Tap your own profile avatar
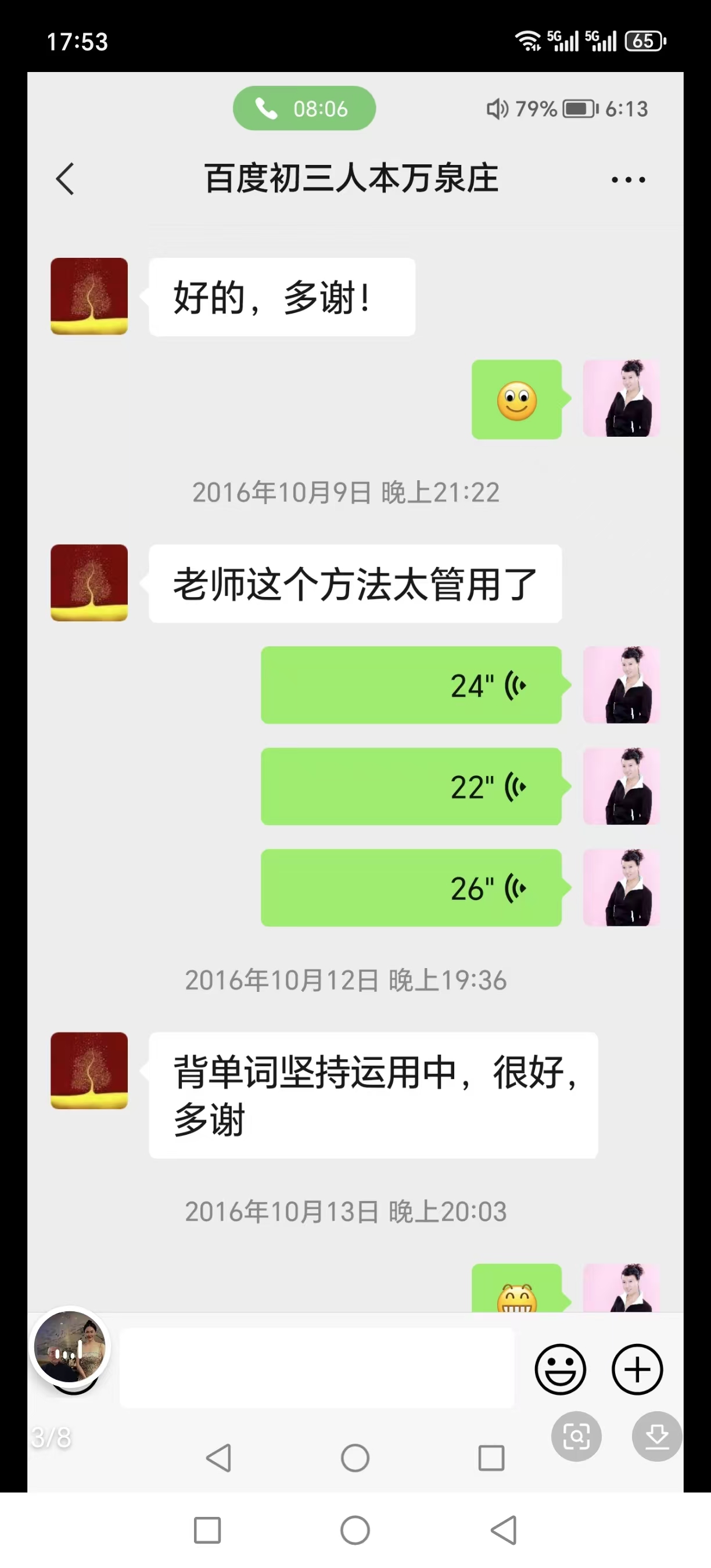 point(621,400)
